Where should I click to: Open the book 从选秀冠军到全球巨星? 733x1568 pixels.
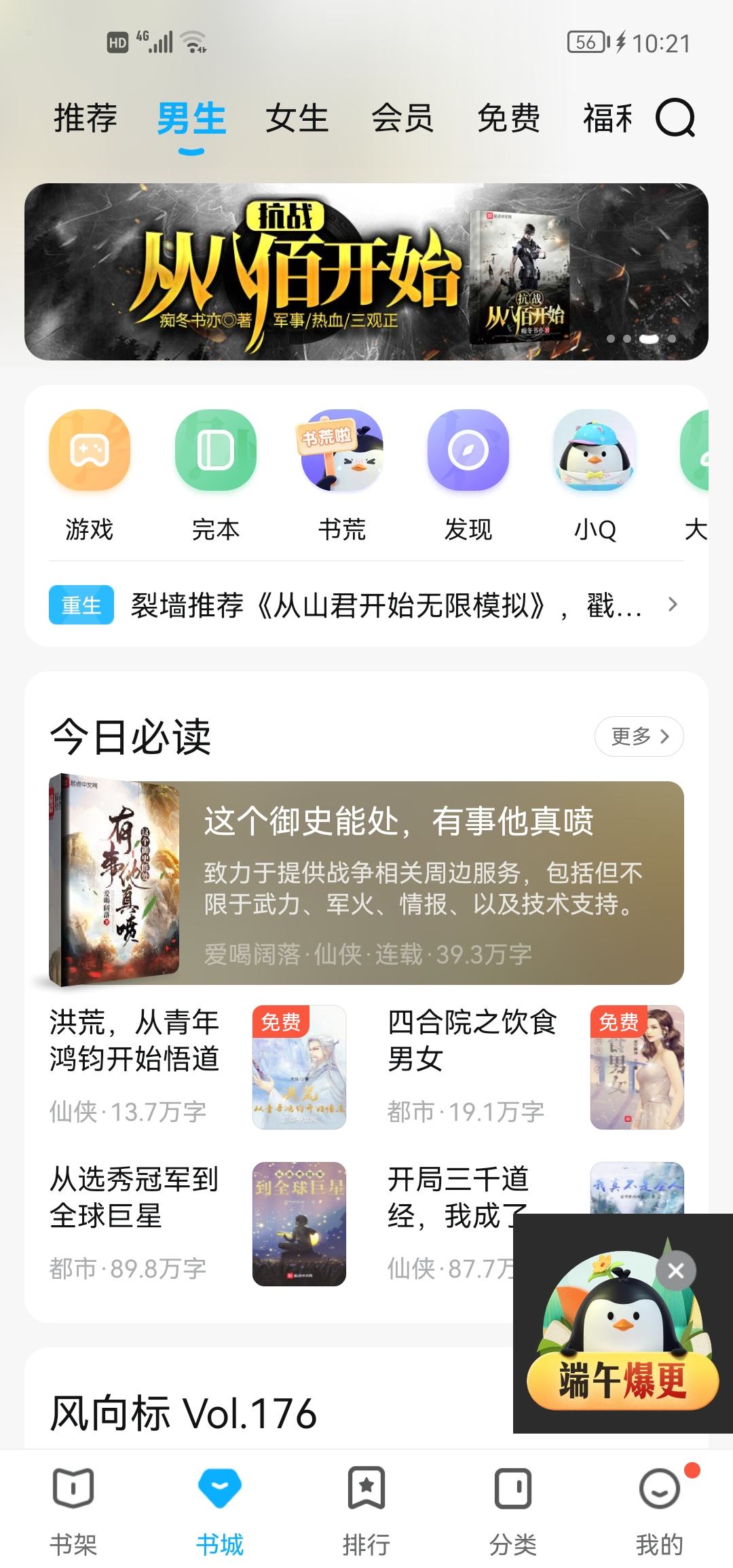tap(198, 1224)
